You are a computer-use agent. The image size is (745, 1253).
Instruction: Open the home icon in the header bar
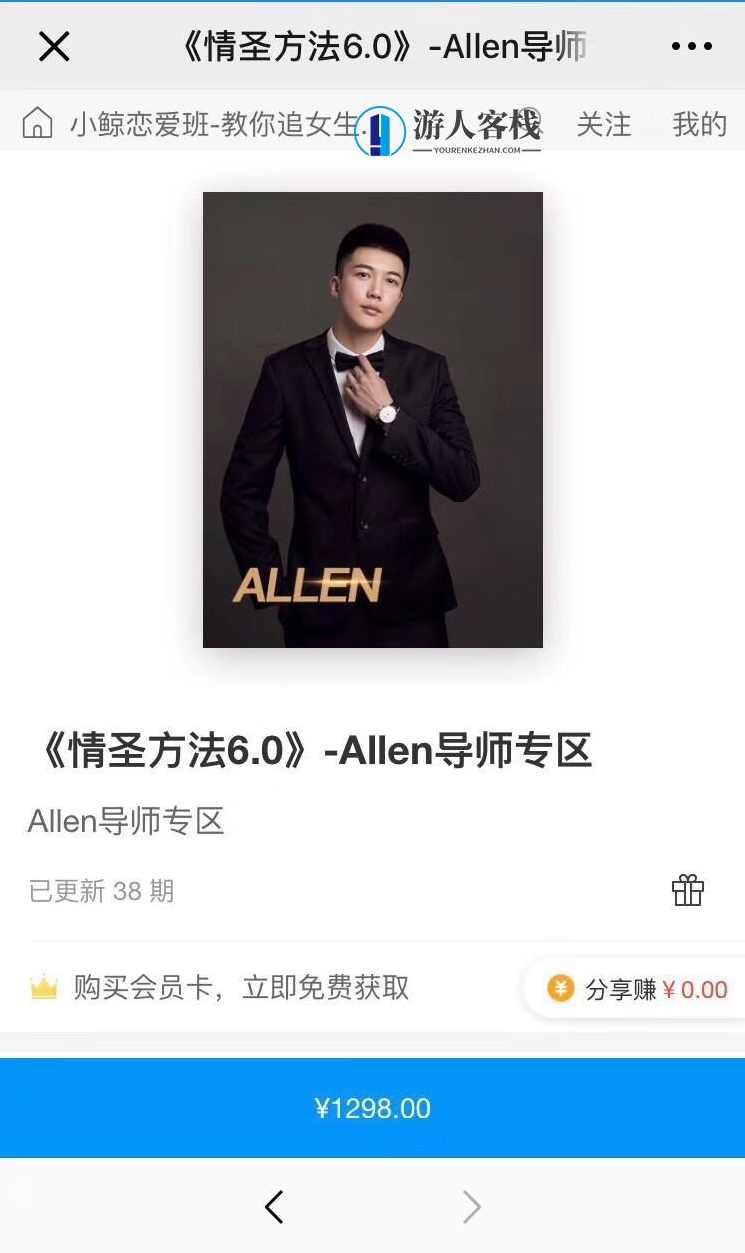pyautogui.click(x=36, y=124)
